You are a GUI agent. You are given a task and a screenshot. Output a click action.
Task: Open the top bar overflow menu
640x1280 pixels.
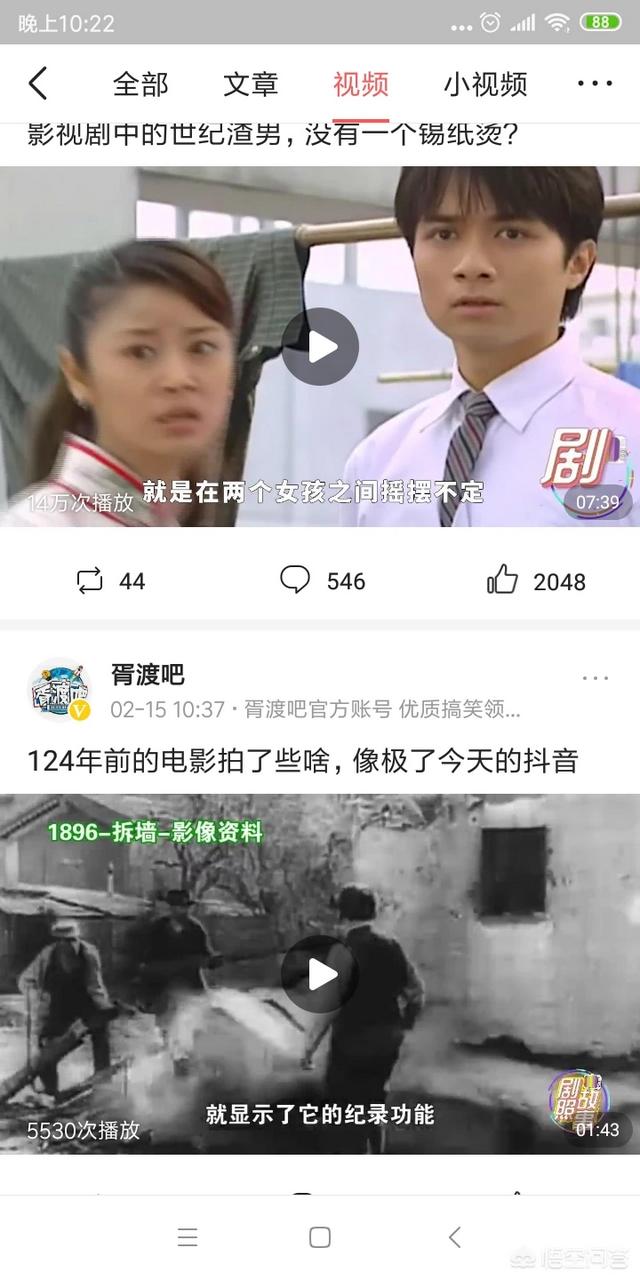595,85
